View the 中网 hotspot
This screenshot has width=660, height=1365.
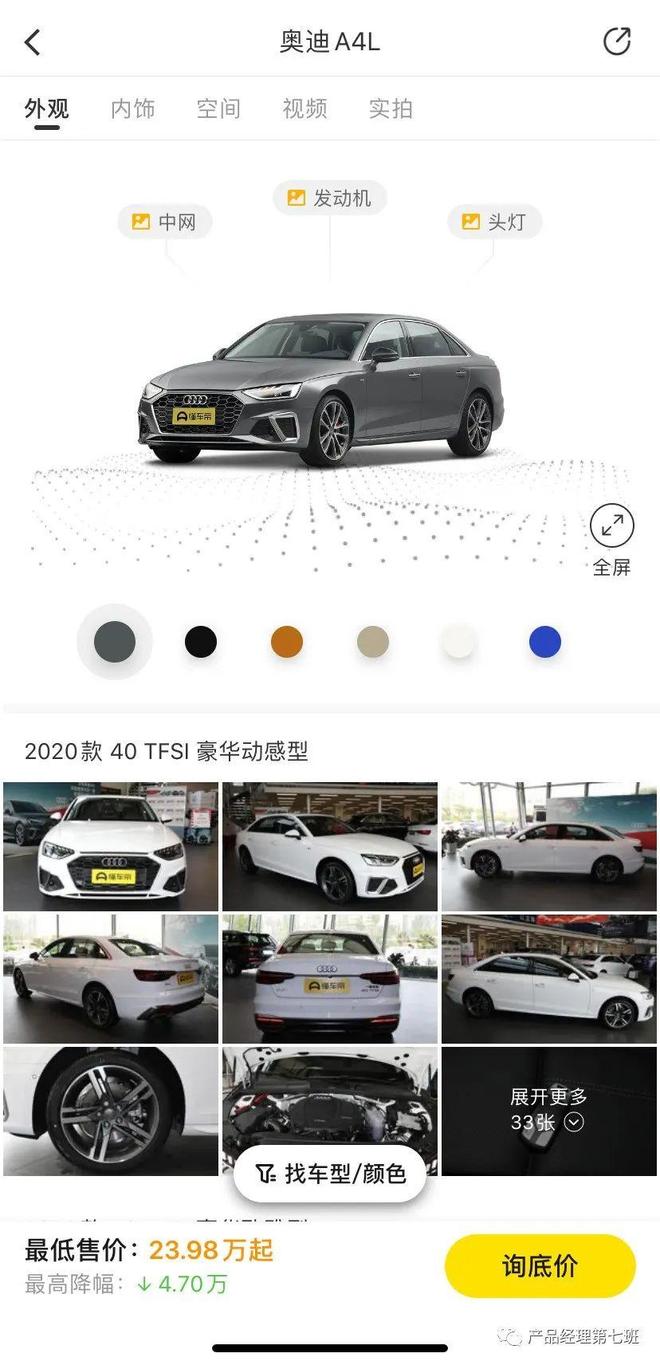[165, 222]
